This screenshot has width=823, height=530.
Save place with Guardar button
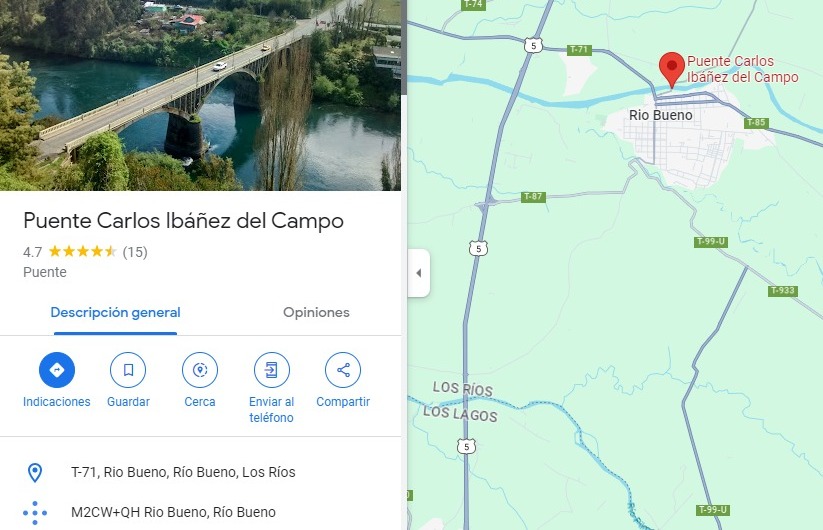click(x=128, y=370)
